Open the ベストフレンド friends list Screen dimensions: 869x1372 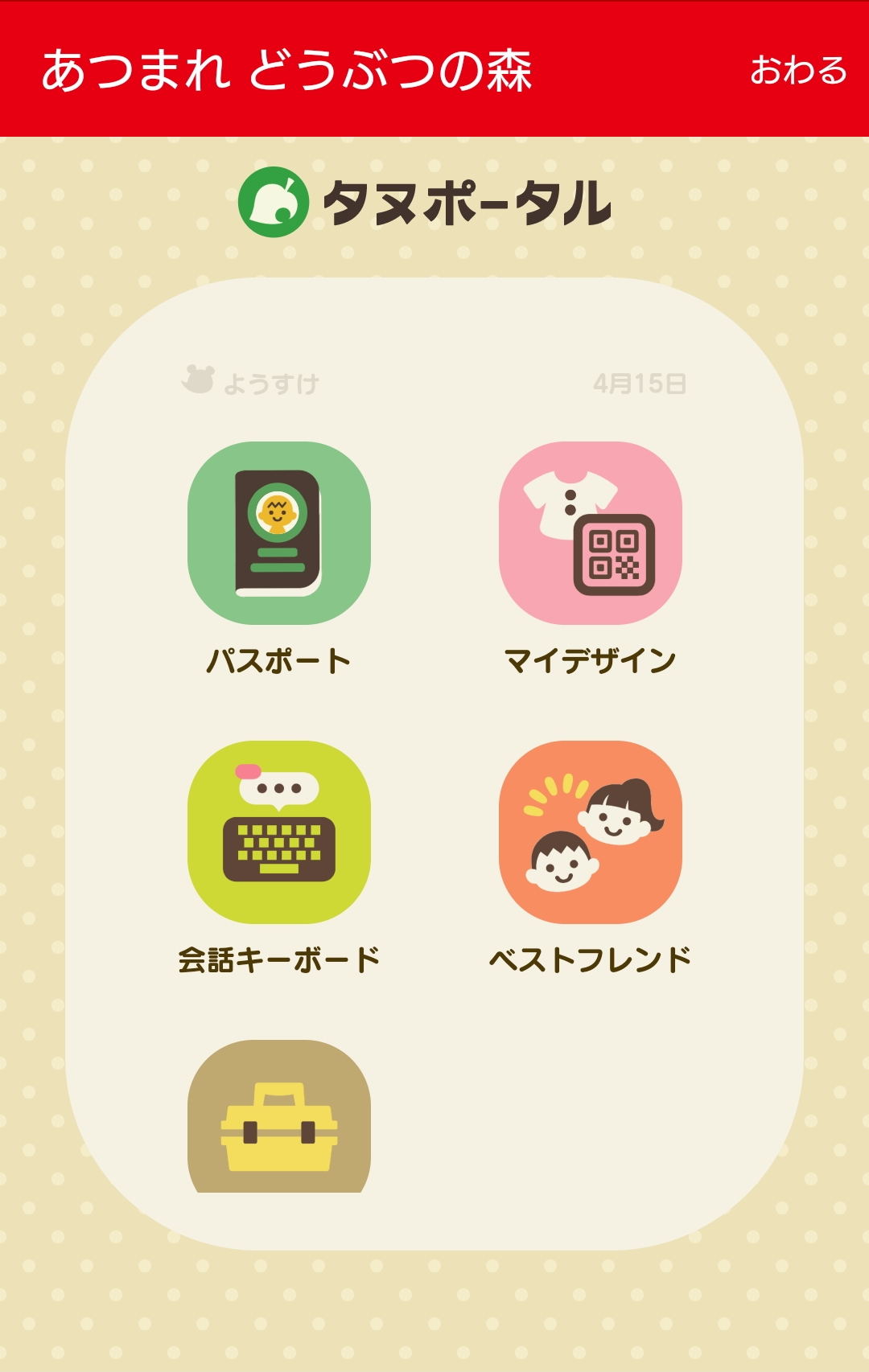pos(591,832)
